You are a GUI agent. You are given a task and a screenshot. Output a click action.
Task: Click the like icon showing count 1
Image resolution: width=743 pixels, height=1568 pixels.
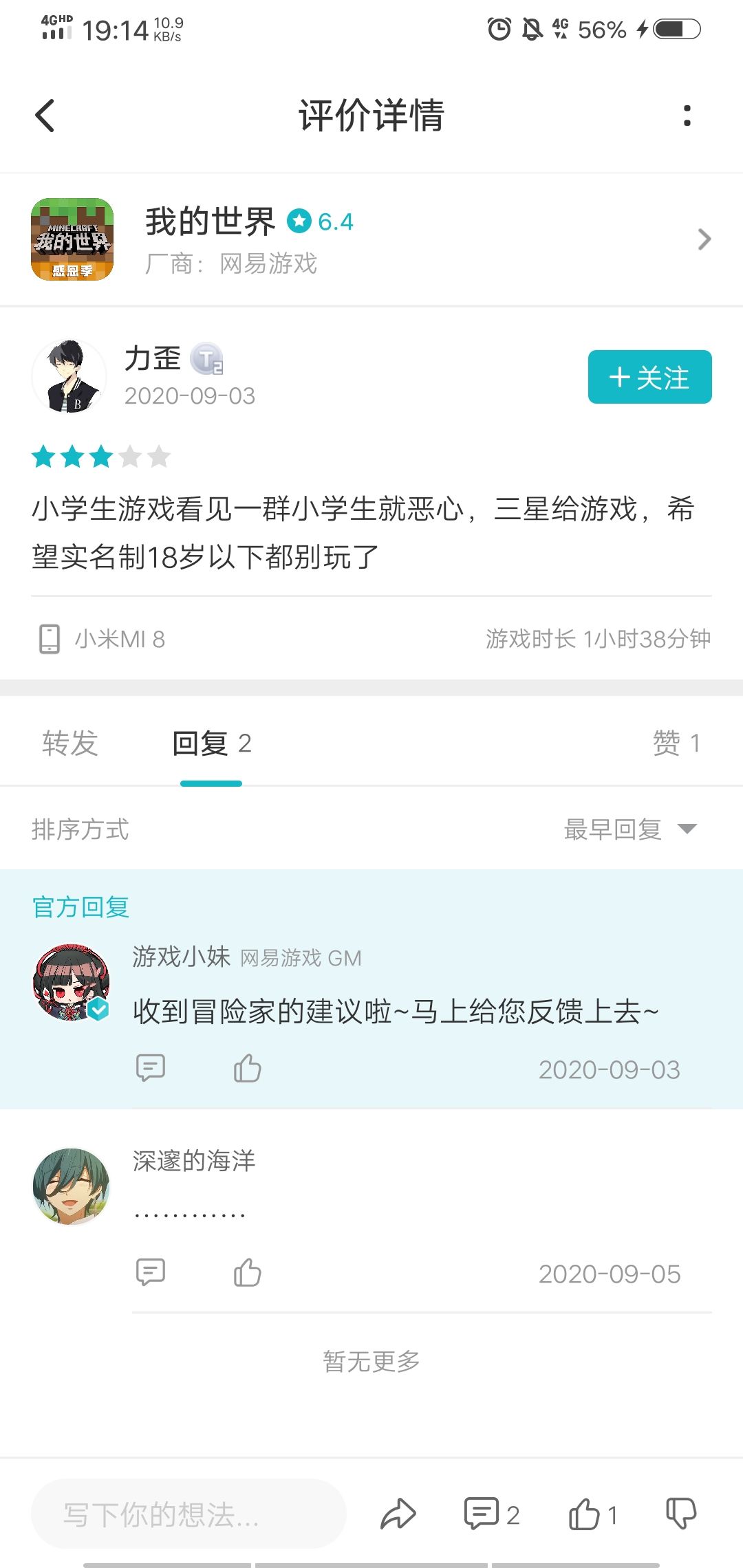click(x=585, y=1514)
